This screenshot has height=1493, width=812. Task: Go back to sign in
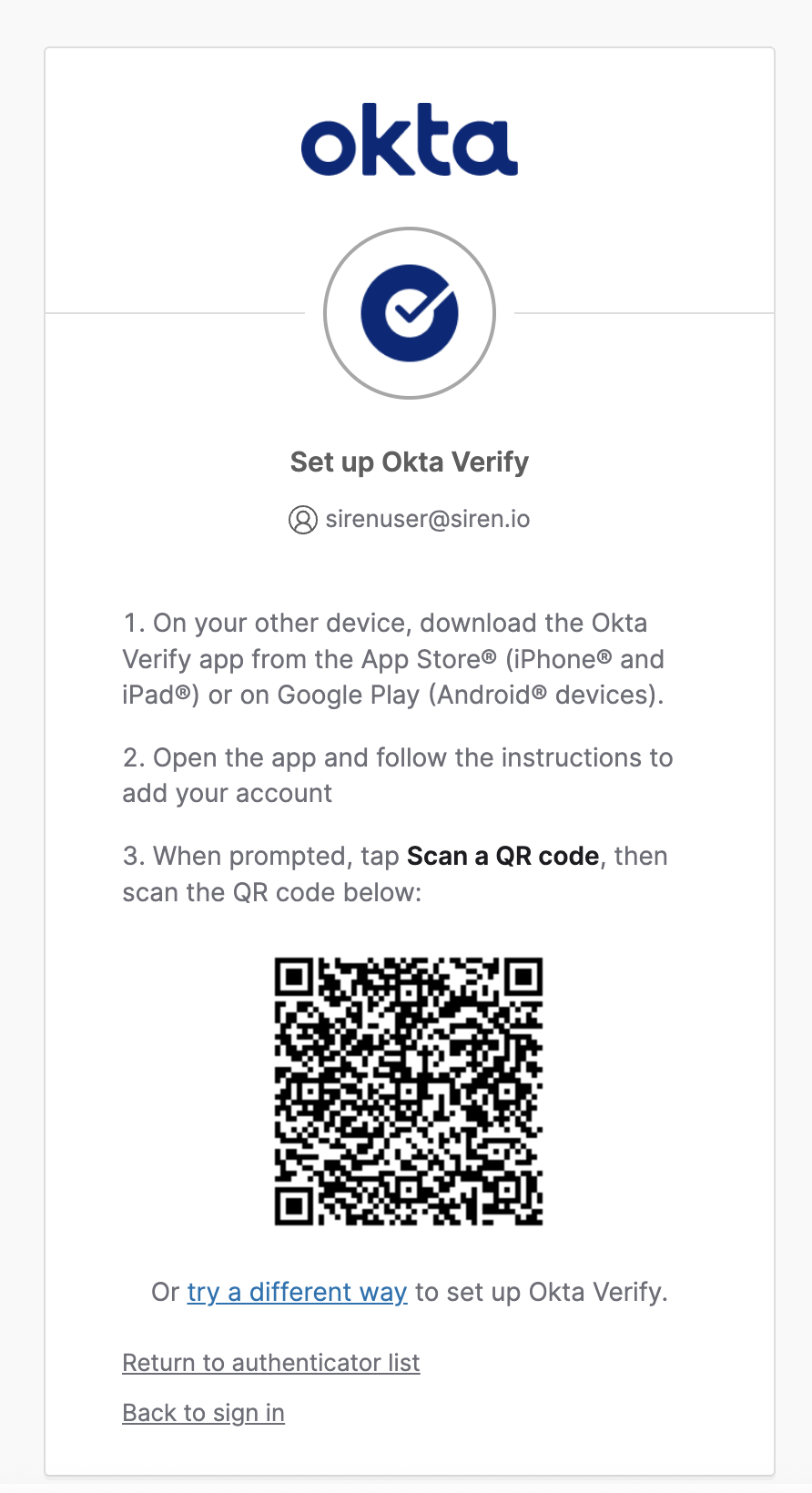pyautogui.click(x=204, y=1413)
